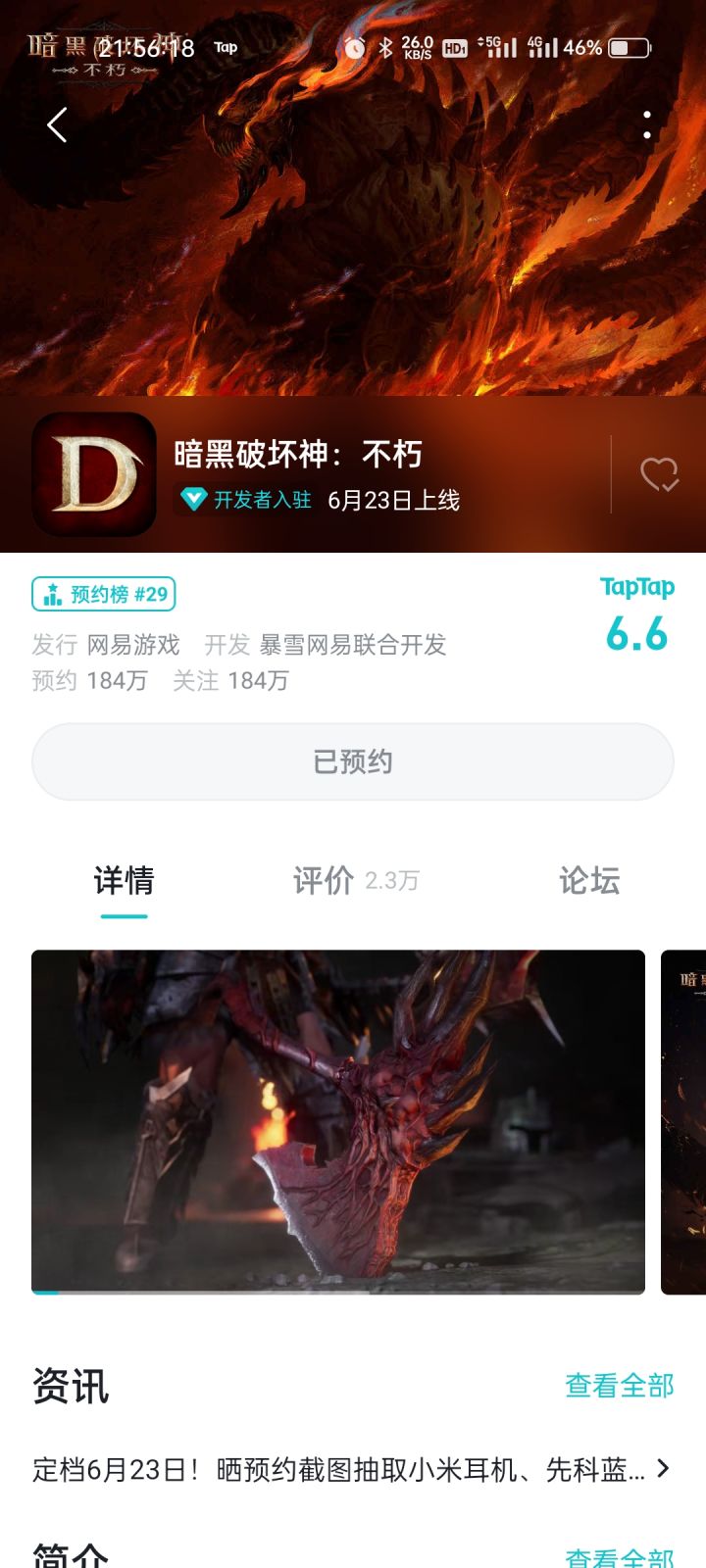
Task: Open the TapTap 6.6 rating score
Action: point(637,615)
